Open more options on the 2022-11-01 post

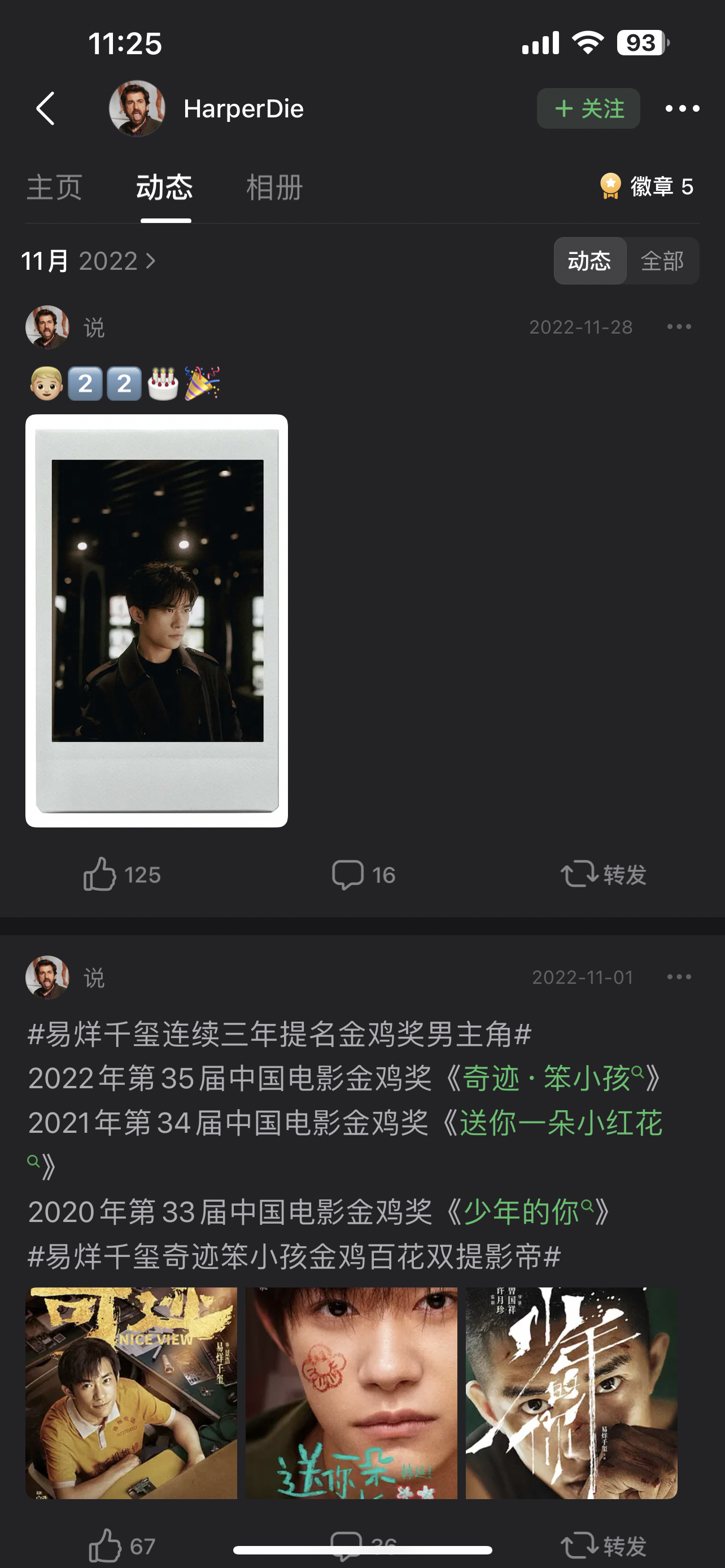coord(679,977)
